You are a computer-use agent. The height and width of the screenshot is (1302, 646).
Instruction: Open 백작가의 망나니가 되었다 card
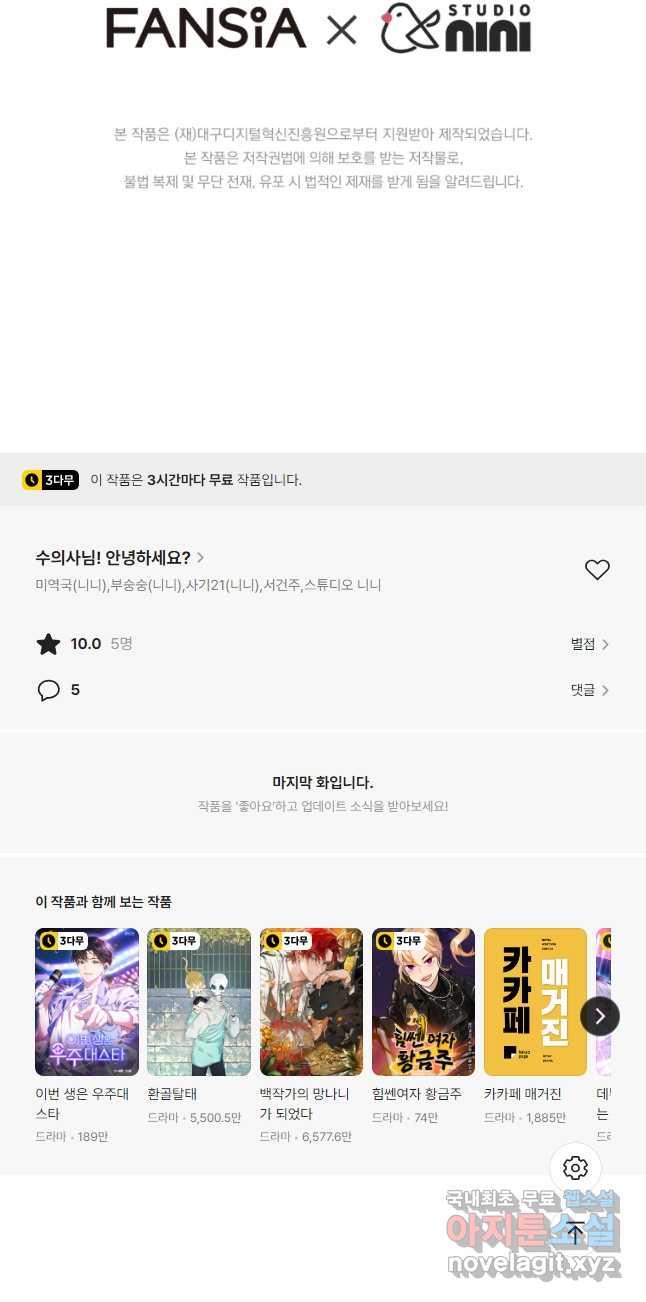coord(311,1036)
